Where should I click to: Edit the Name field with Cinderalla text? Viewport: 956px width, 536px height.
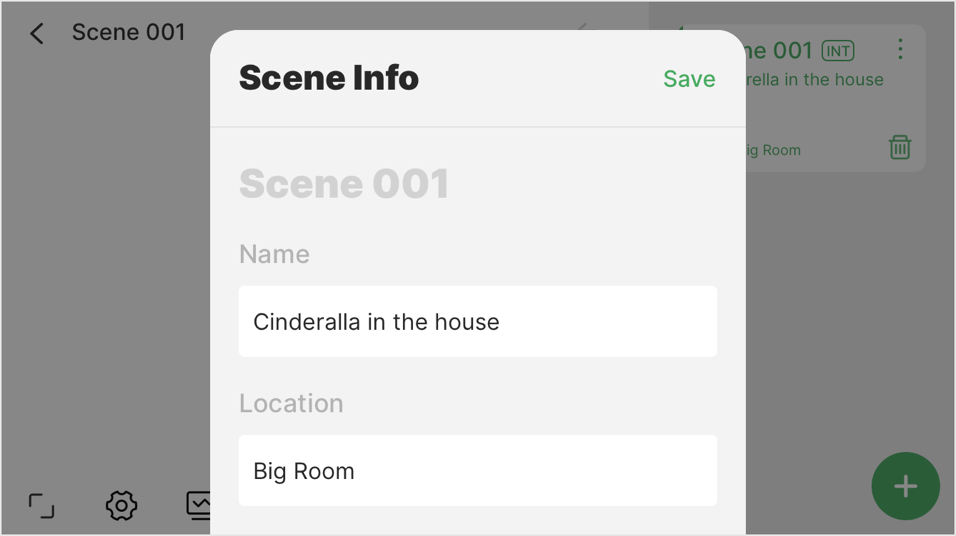(x=477, y=321)
